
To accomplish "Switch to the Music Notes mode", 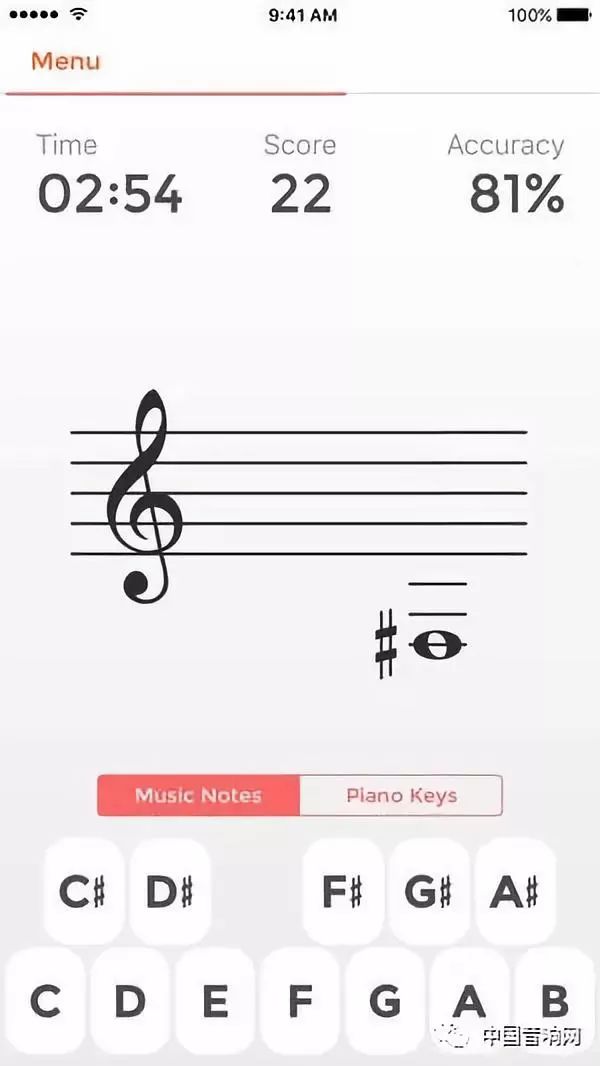I will pos(199,796).
